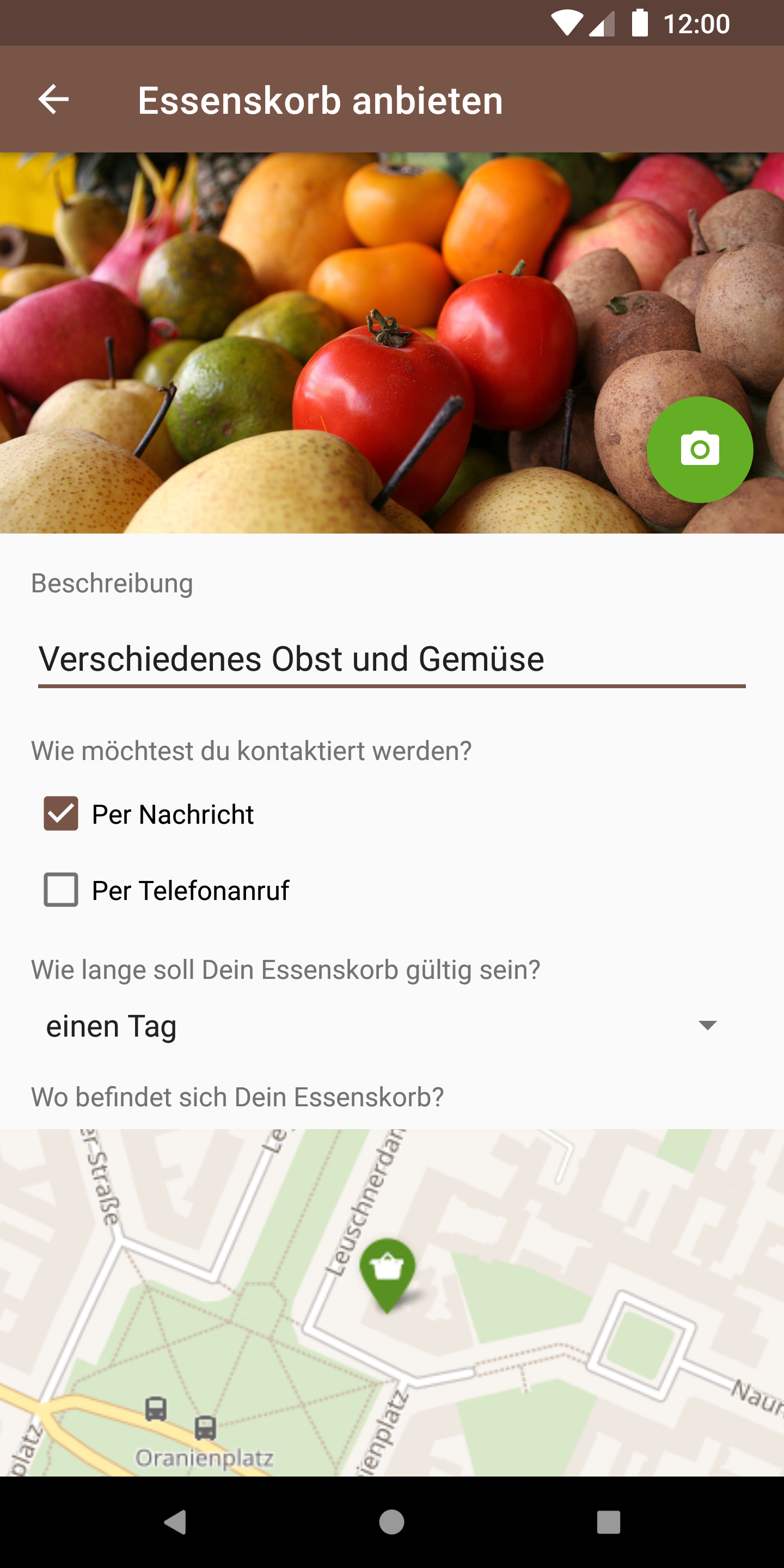Uncheck the Per Nachricht checkbox
784x1568 pixels.
[x=61, y=813]
